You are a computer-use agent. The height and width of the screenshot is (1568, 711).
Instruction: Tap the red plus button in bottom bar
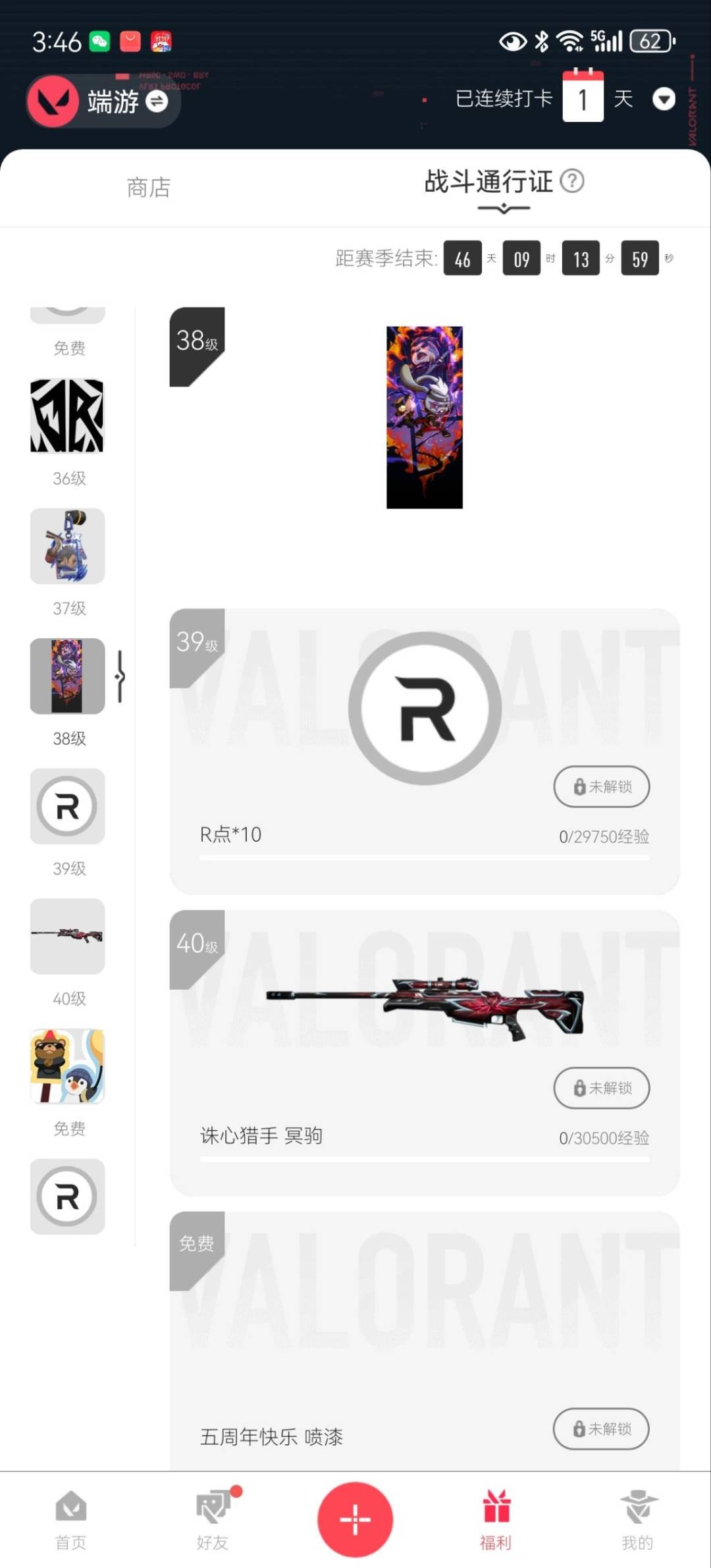(355, 1519)
